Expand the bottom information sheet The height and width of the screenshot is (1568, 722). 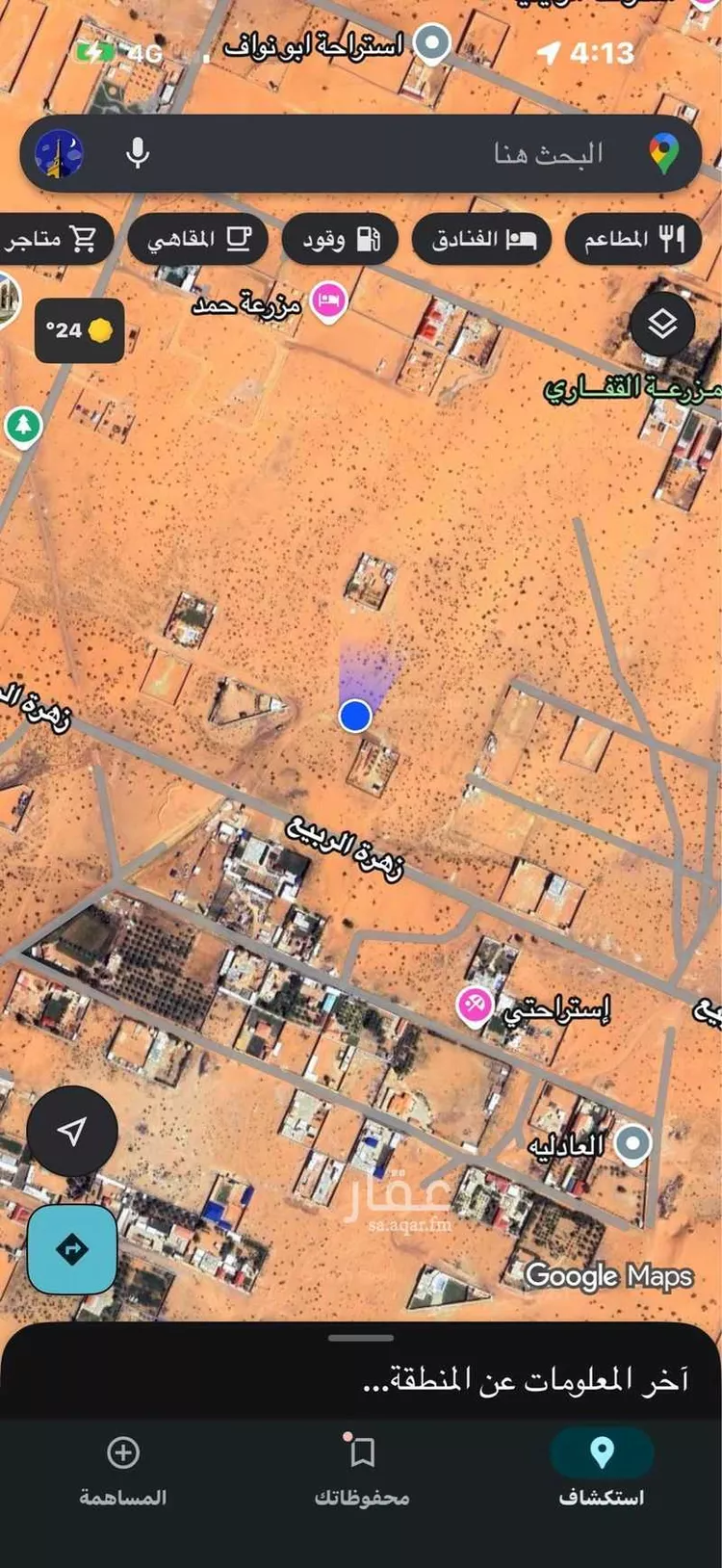[x=361, y=1337]
